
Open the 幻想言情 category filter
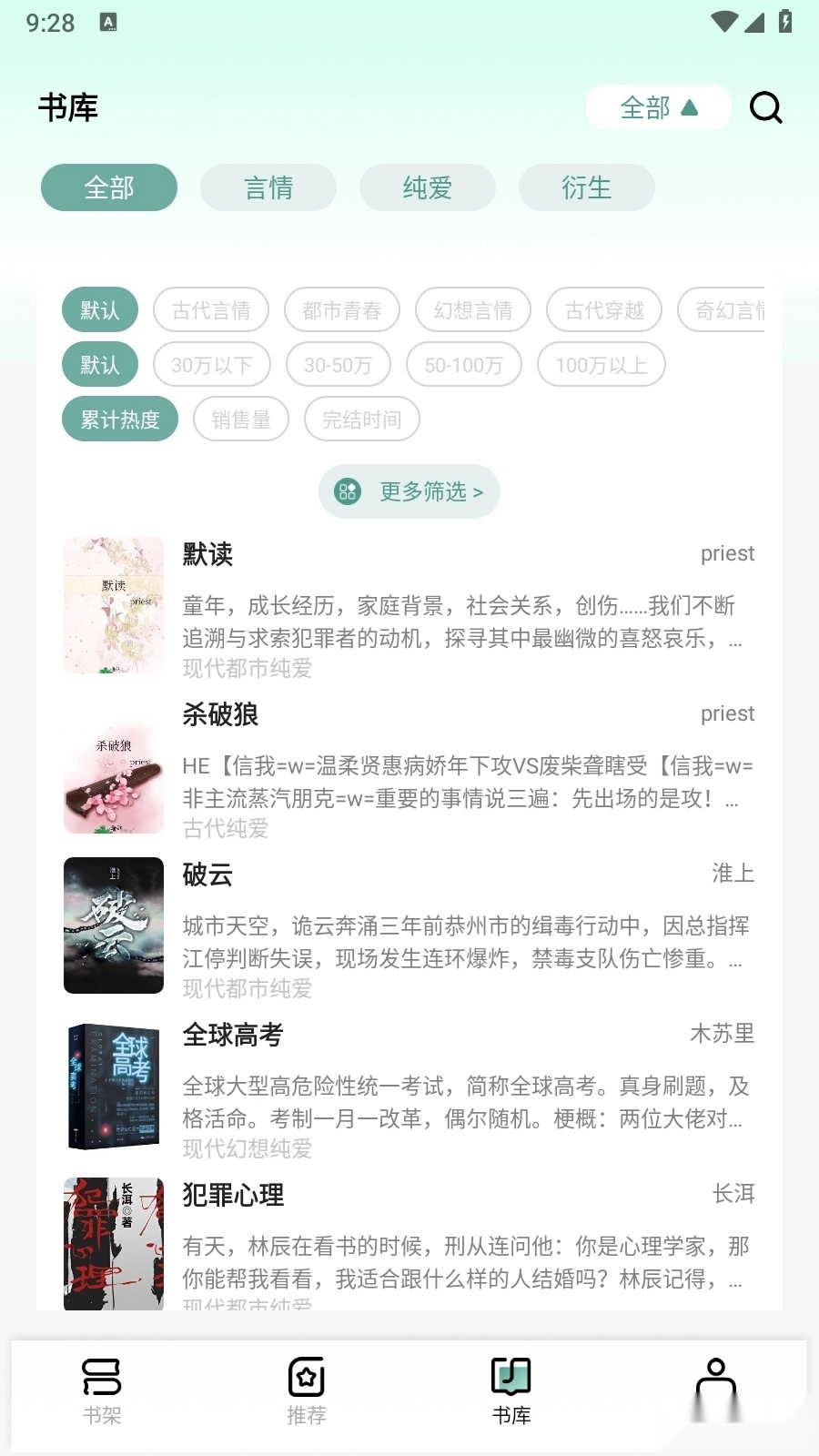pos(472,309)
